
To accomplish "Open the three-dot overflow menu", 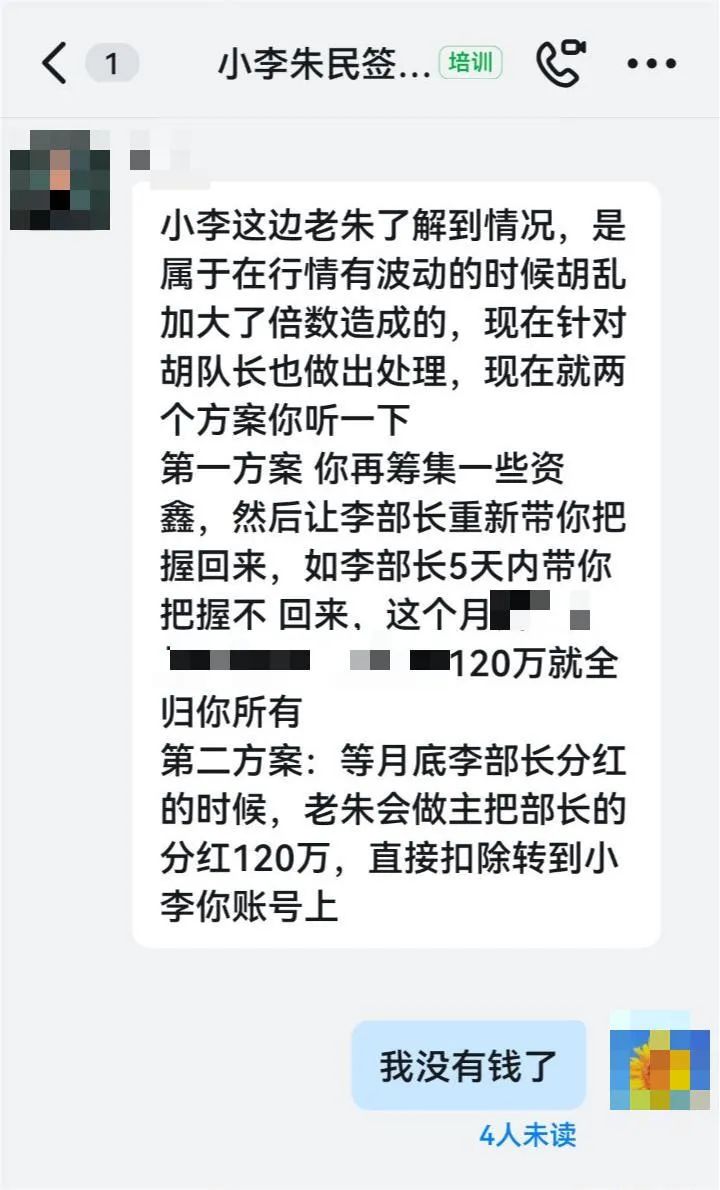I will click(x=652, y=64).
